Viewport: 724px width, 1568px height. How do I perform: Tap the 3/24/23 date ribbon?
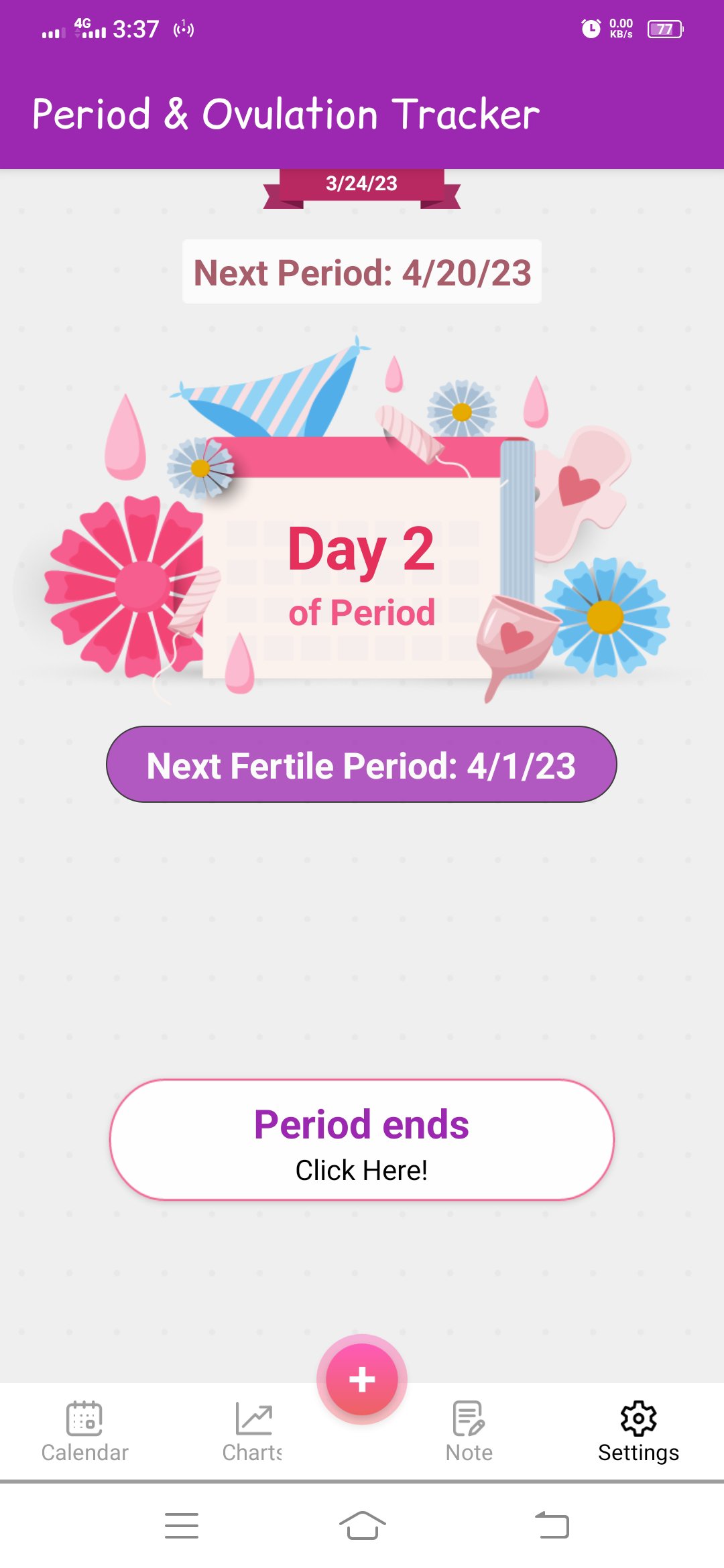coord(362,184)
